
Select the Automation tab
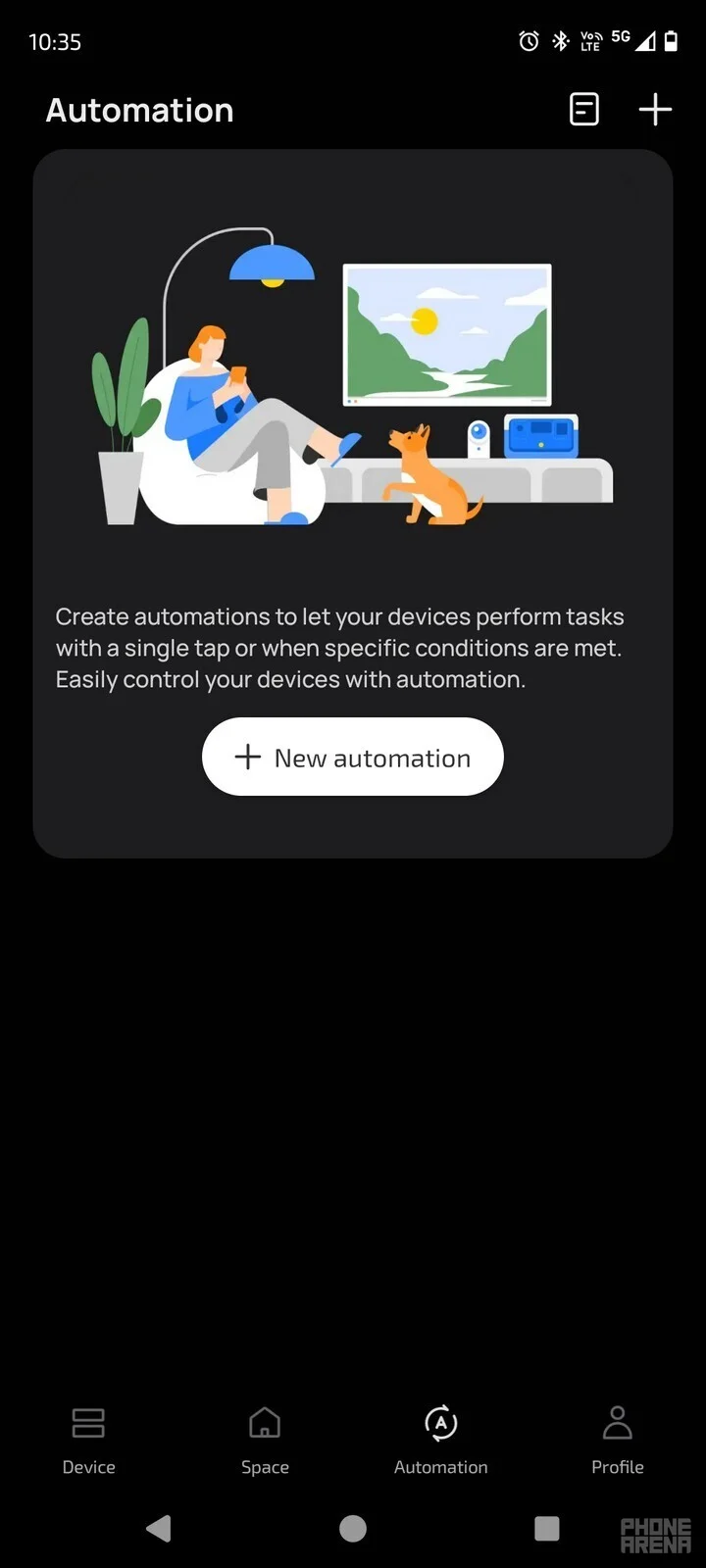click(441, 1439)
